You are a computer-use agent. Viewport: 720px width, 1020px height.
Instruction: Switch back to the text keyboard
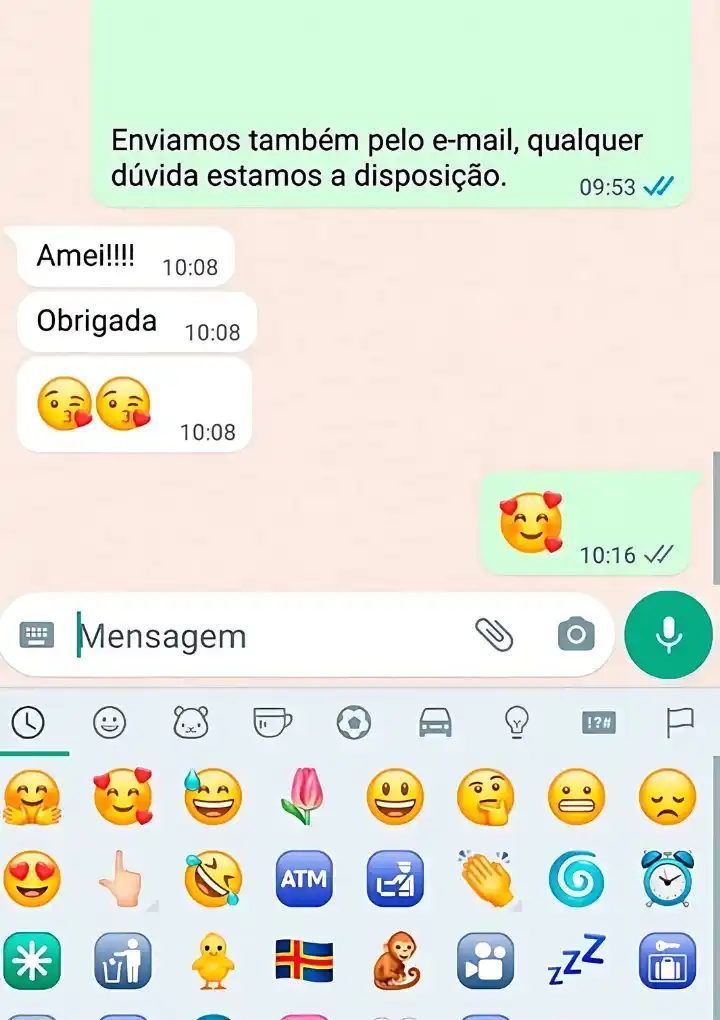pyautogui.click(x=36, y=634)
